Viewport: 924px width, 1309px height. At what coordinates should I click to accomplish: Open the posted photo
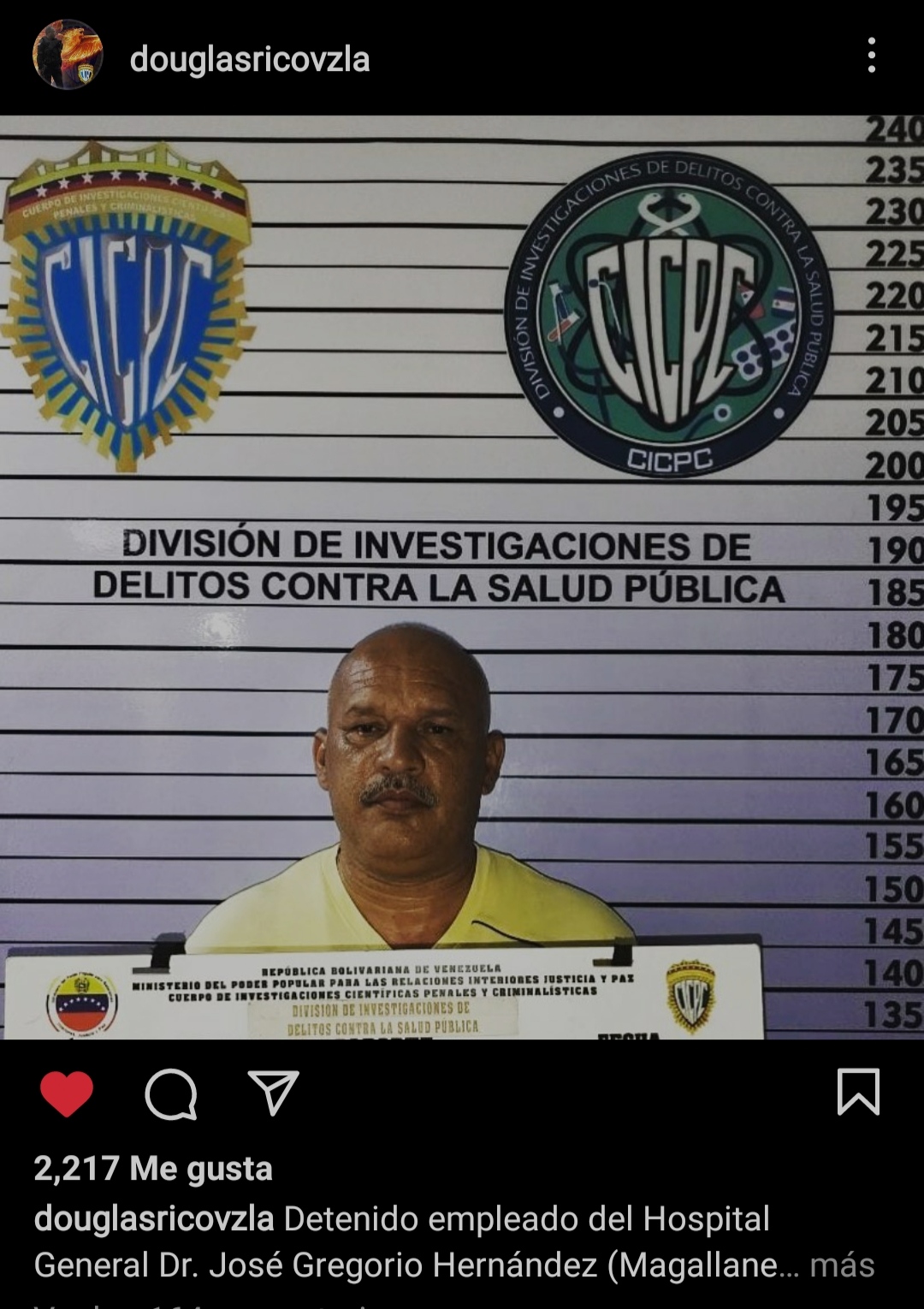(462, 577)
